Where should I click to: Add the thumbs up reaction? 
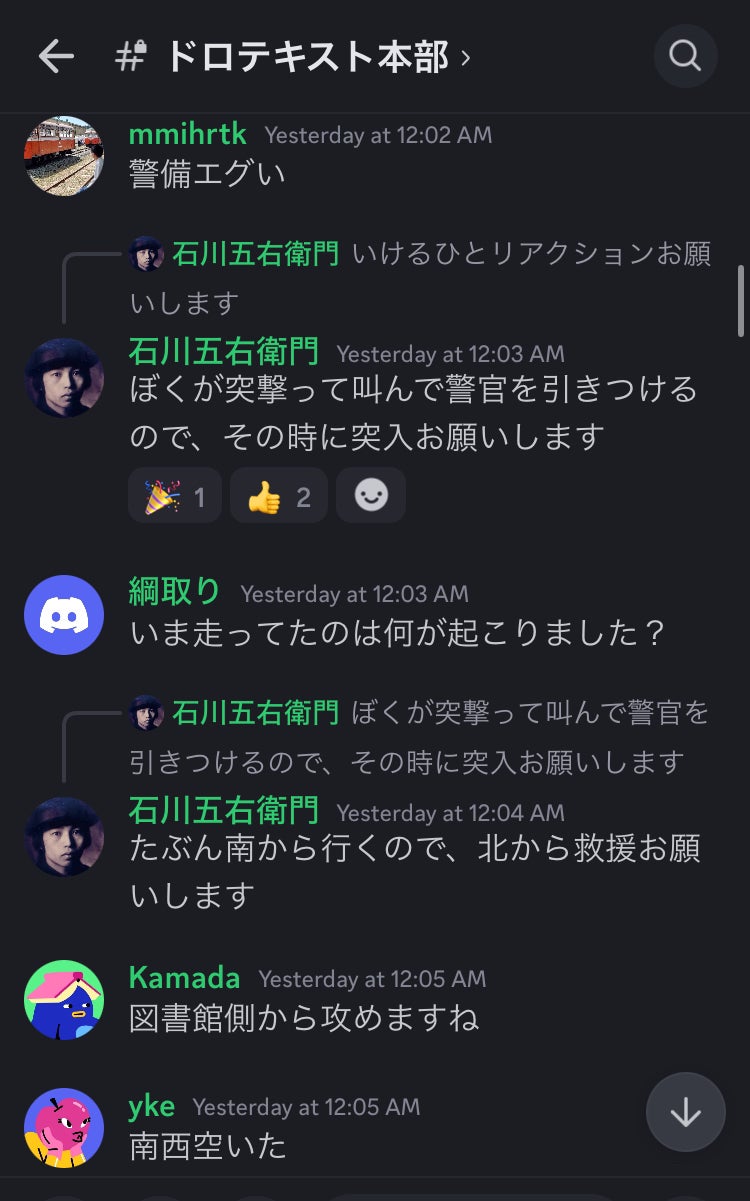pyautogui.click(x=278, y=496)
